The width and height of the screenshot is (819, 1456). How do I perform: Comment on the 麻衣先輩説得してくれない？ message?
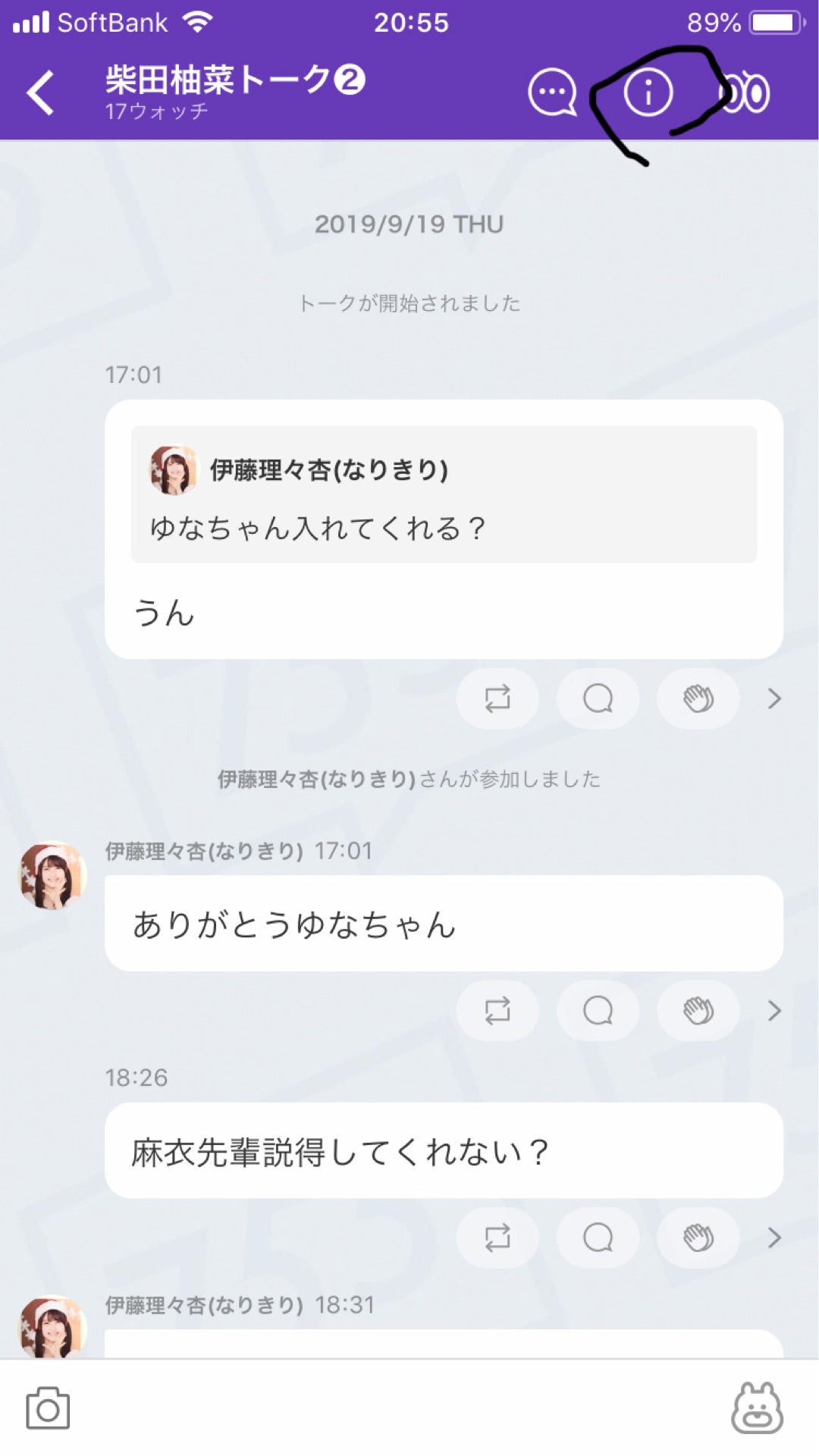[x=598, y=1238]
